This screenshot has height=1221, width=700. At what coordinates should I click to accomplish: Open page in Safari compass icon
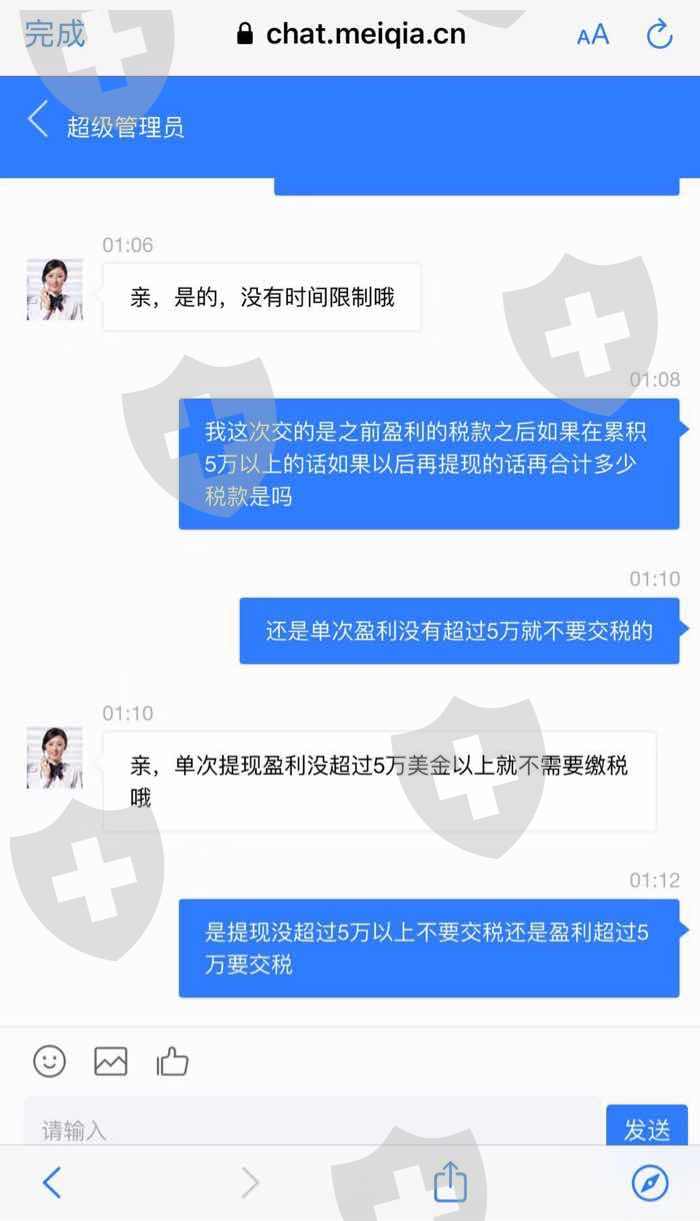click(x=650, y=1183)
